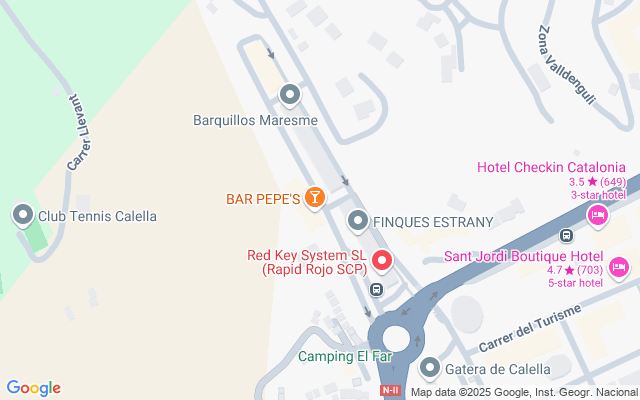Tap the Gatera de Calella pin
640x400 pixels.
[430, 368]
